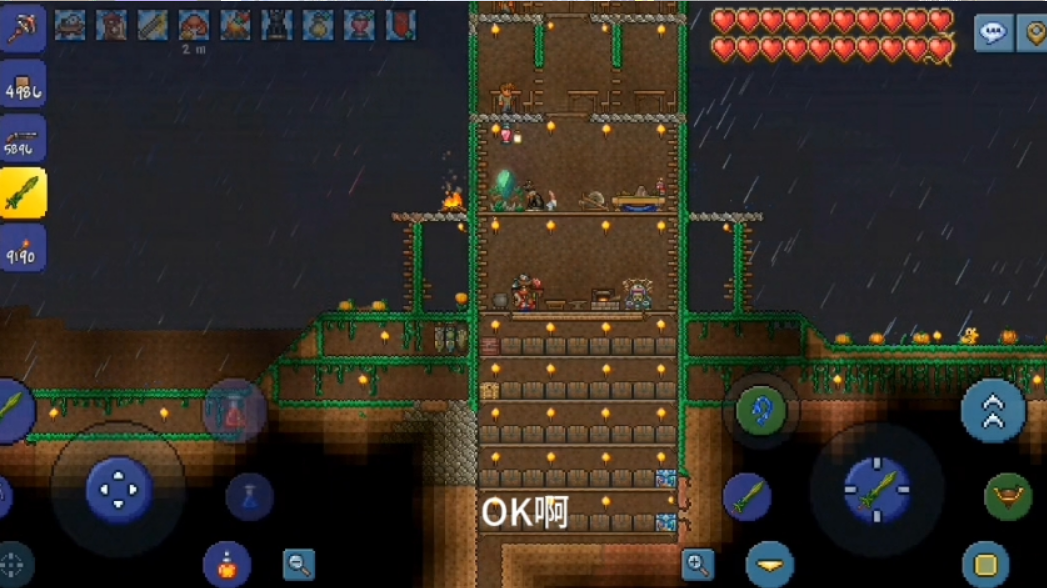Tap the double-arrow jump button
This screenshot has height=588, width=1047.
[x=993, y=410]
